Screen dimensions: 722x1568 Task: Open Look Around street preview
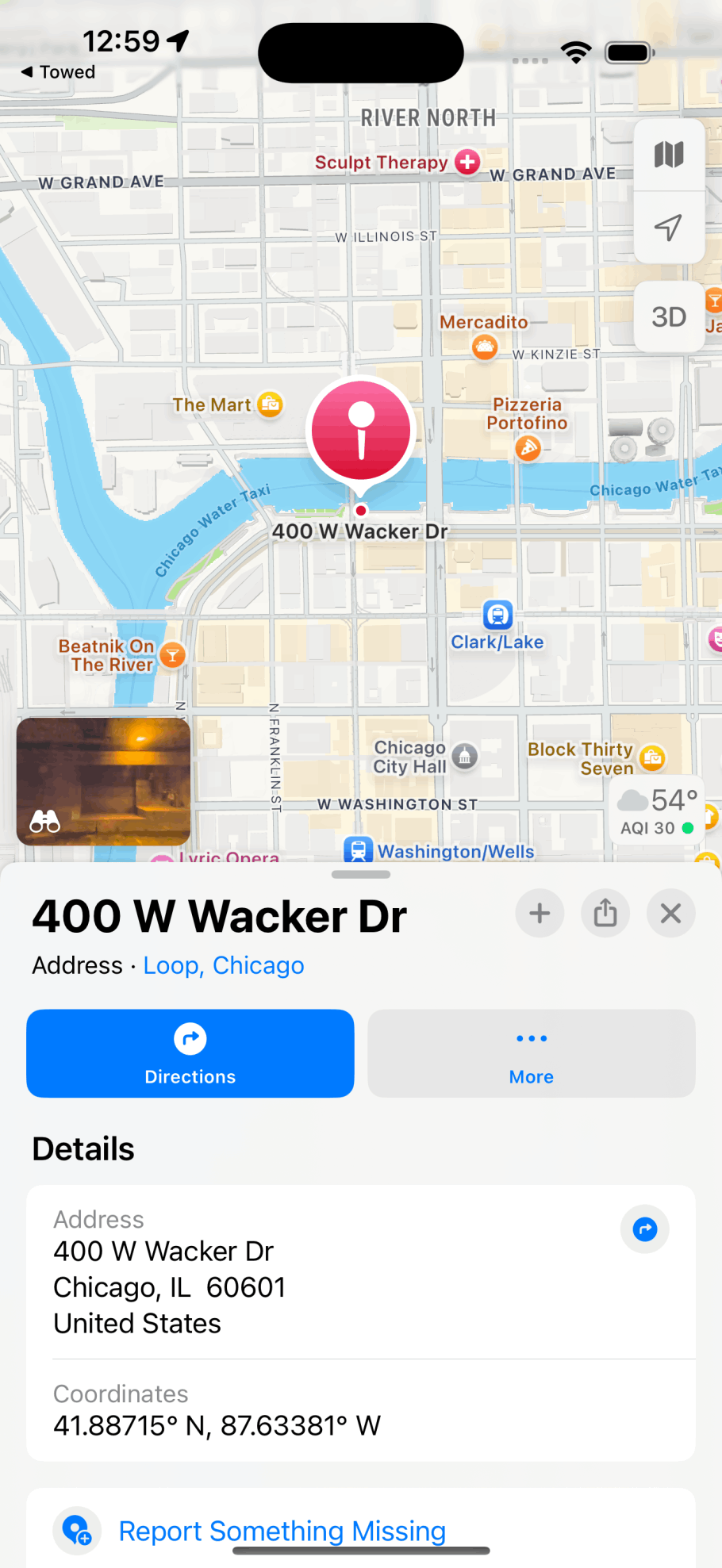(x=103, y=781)
